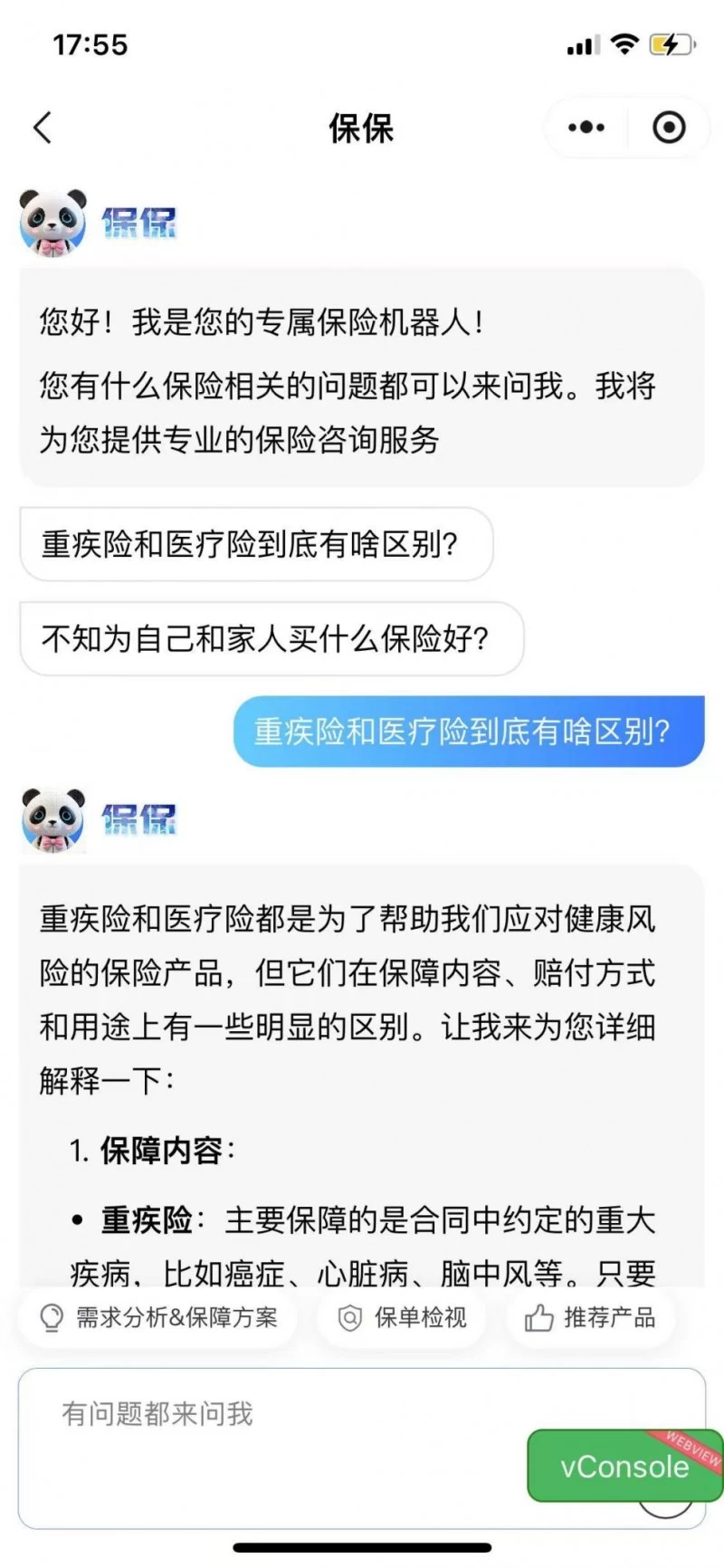
Task: Tap the lightbulb icon beside 需求分析&保障方案
Action: coord(52,1318)
